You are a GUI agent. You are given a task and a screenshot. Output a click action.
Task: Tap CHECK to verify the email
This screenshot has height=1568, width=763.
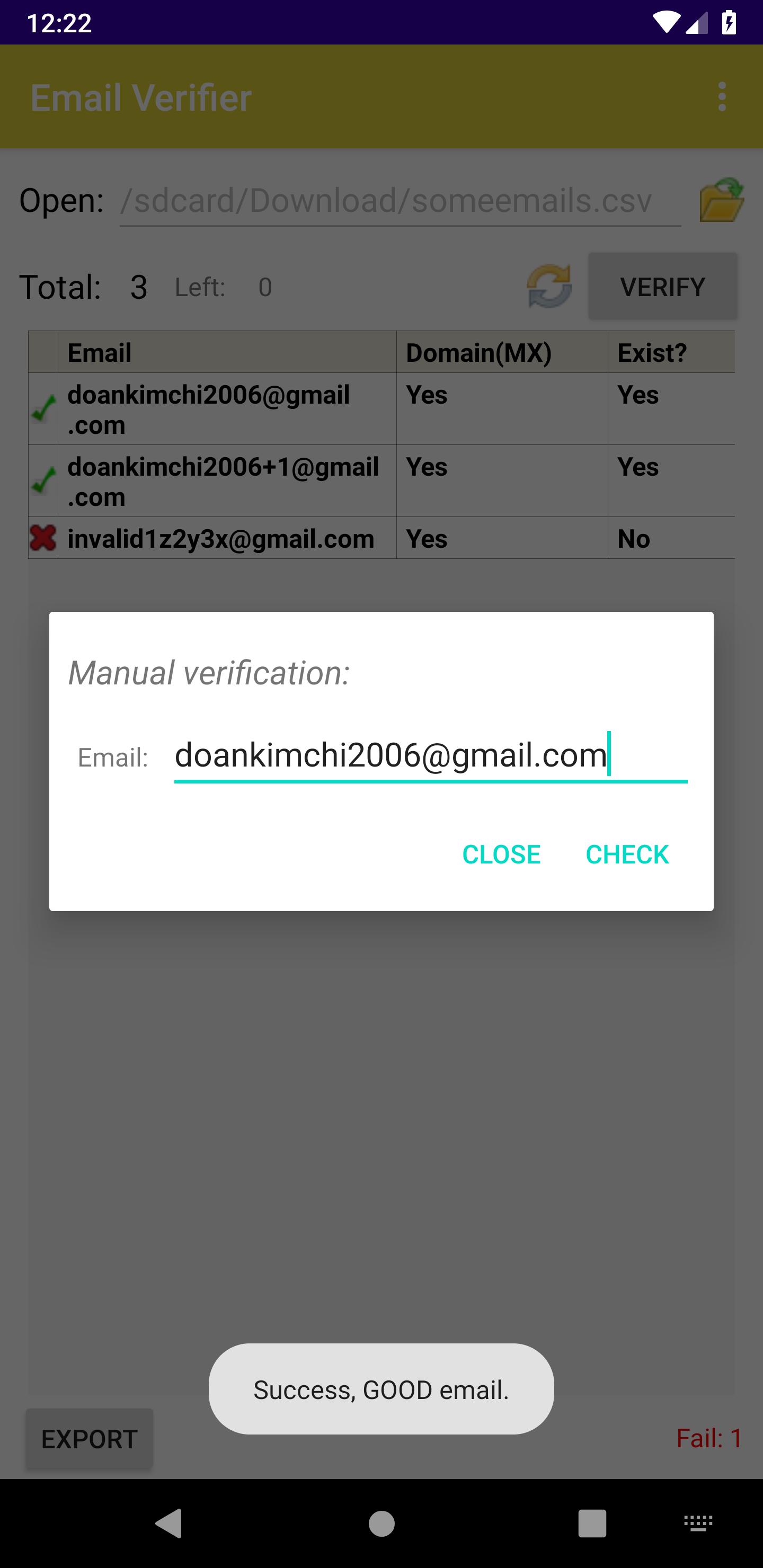627,854
